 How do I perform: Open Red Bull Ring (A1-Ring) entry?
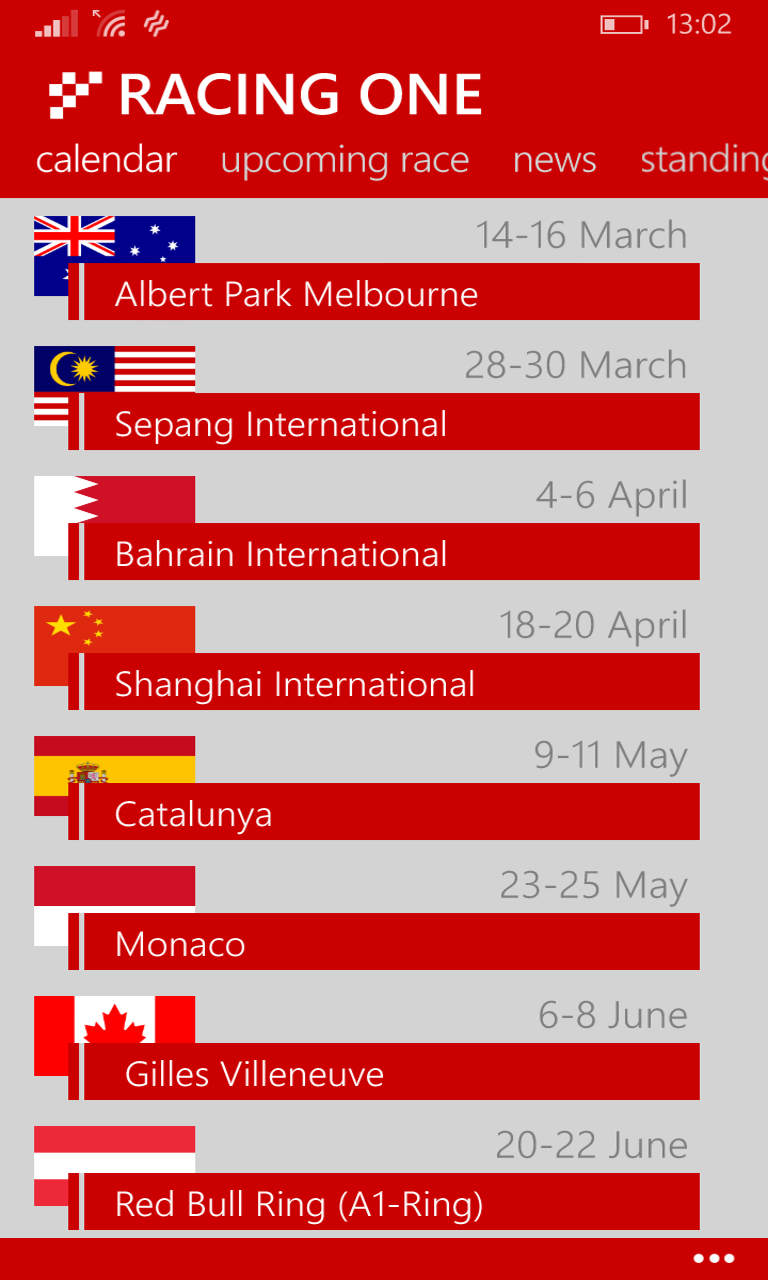point(367,1178)
